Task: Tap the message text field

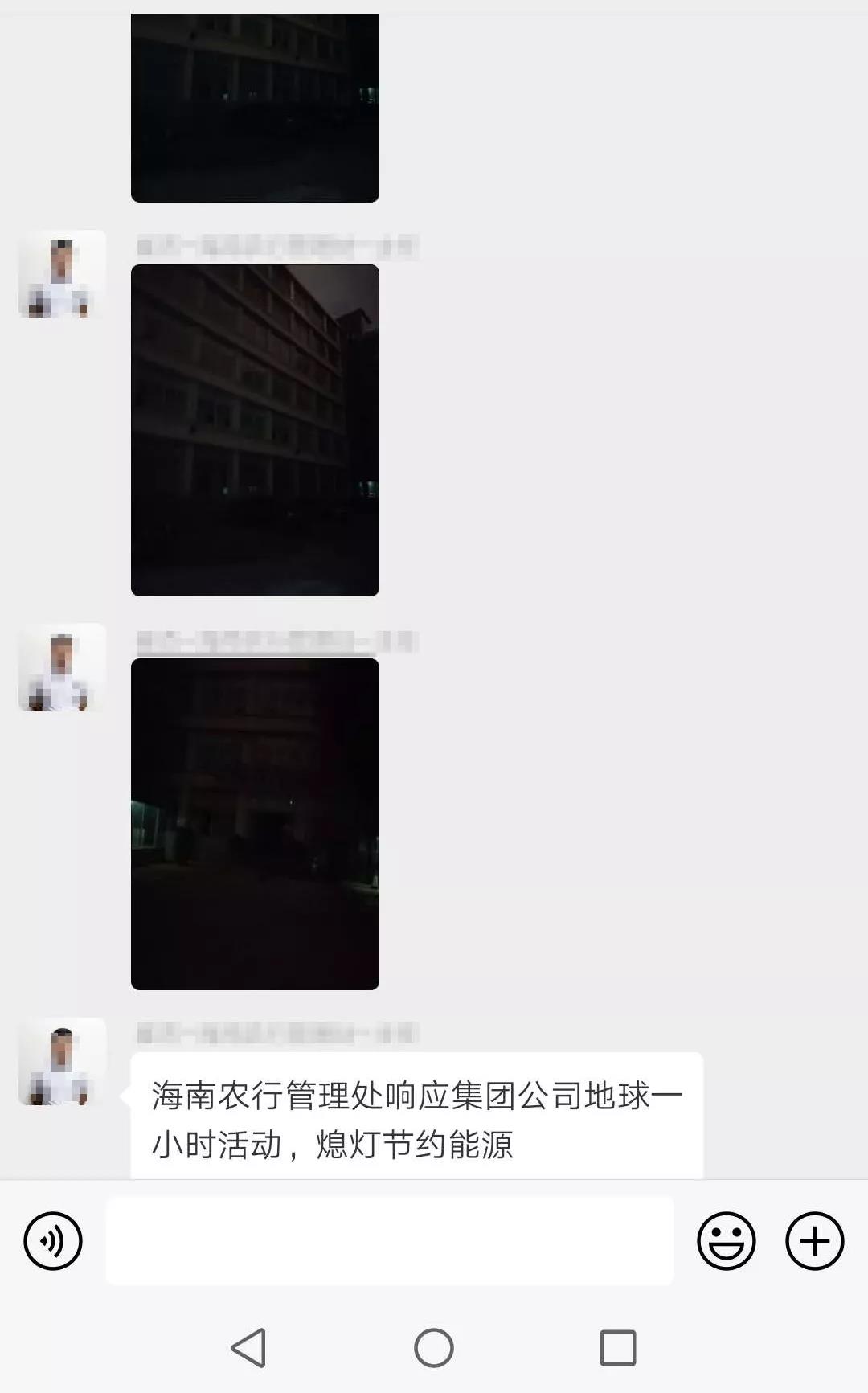Action: point(390,1241)
